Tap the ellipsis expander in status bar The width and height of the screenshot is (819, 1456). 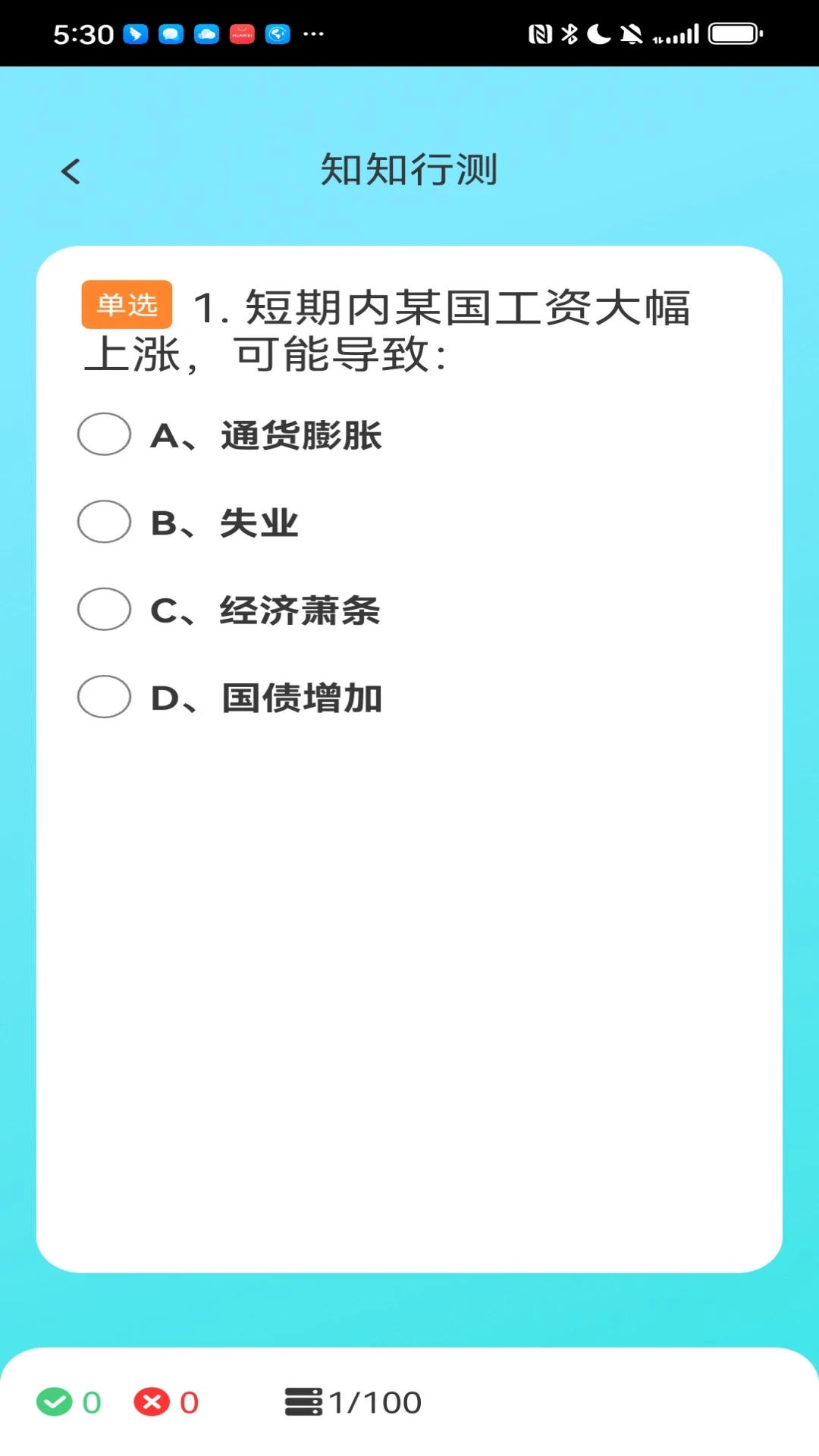click(x=313, y=33)
